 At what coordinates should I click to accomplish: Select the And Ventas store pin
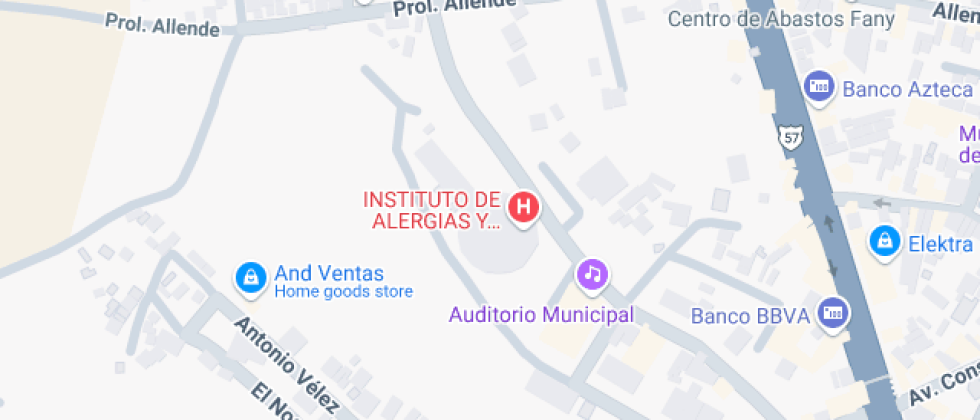point(251,277)
